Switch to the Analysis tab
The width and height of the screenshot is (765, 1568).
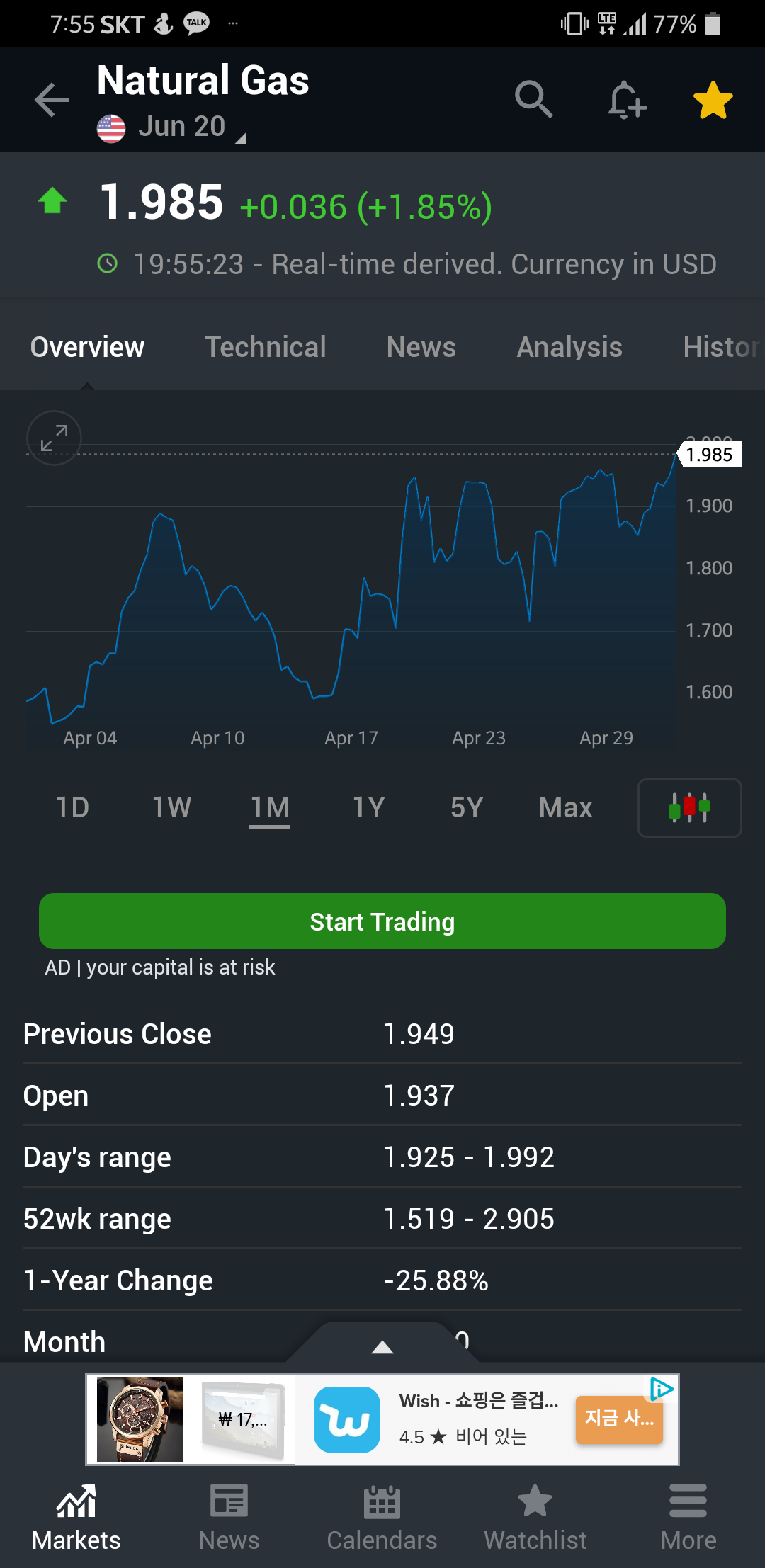point(569,347)
